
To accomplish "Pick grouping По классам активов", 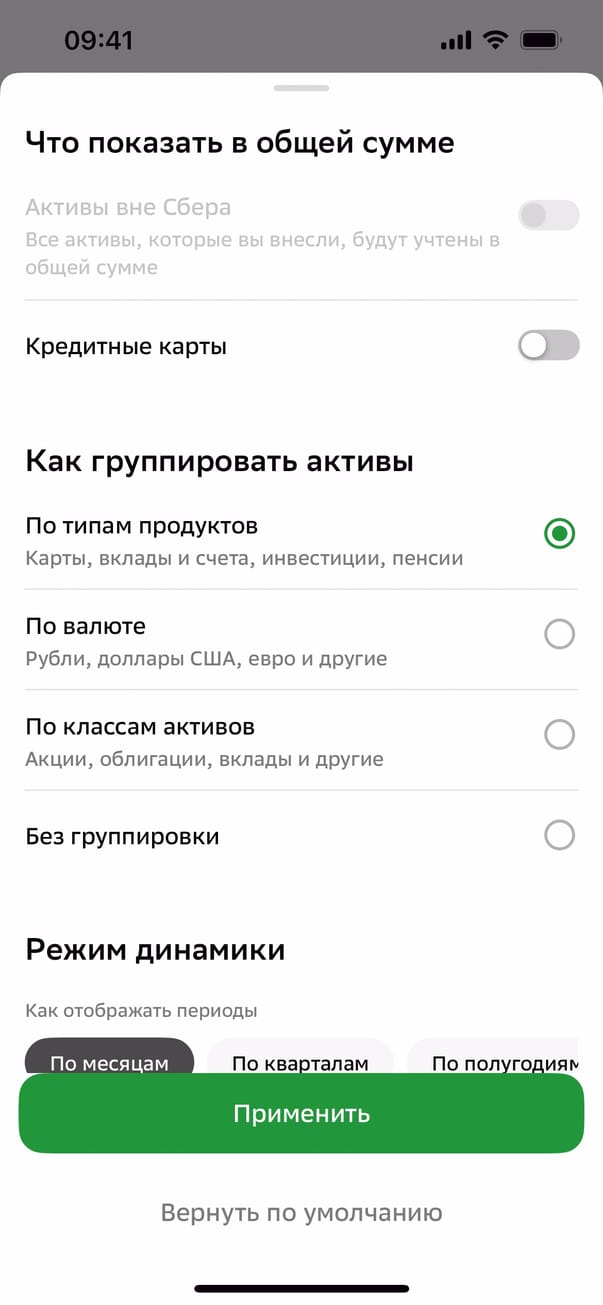I will [559, 735].
